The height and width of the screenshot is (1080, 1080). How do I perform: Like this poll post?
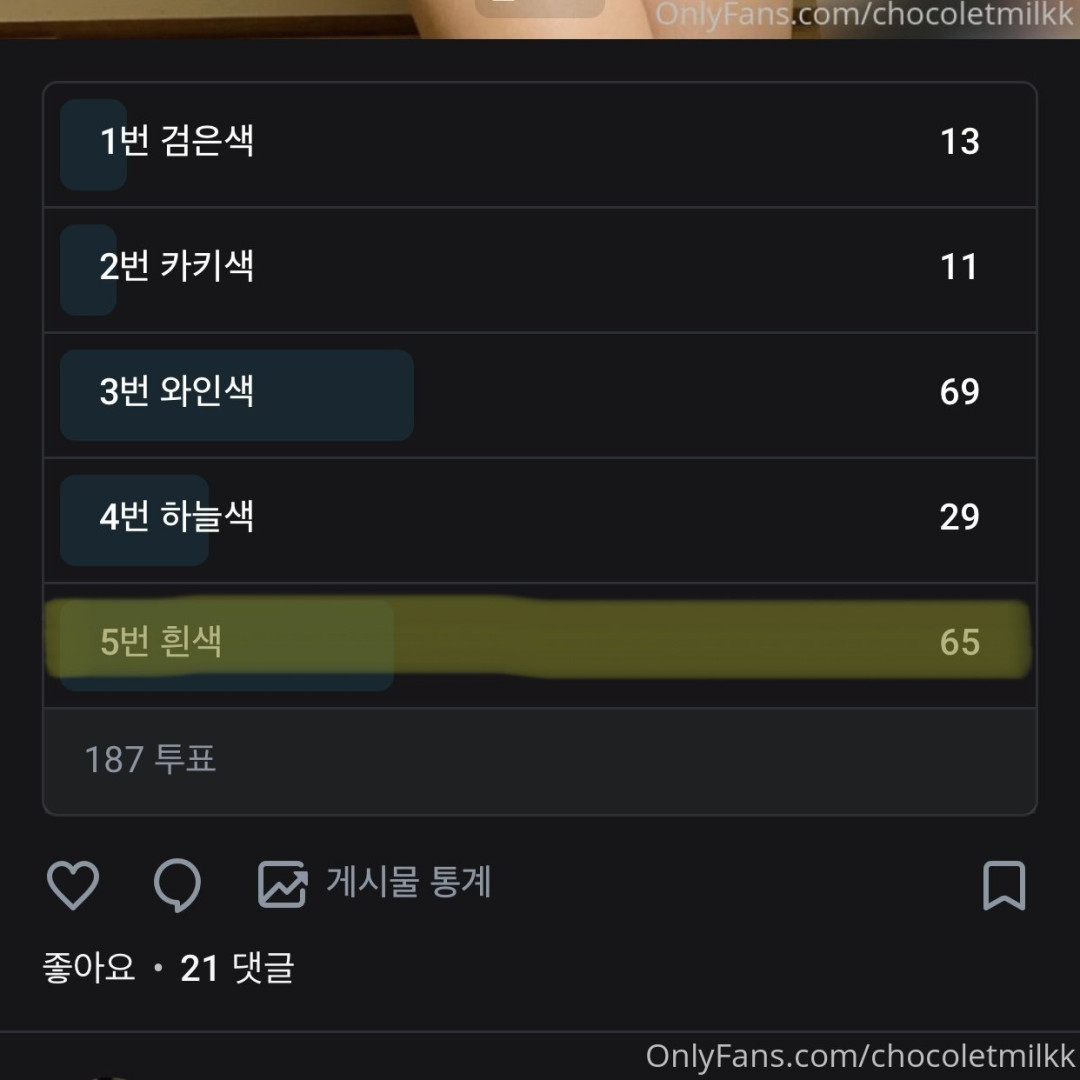tap(73, 885)
